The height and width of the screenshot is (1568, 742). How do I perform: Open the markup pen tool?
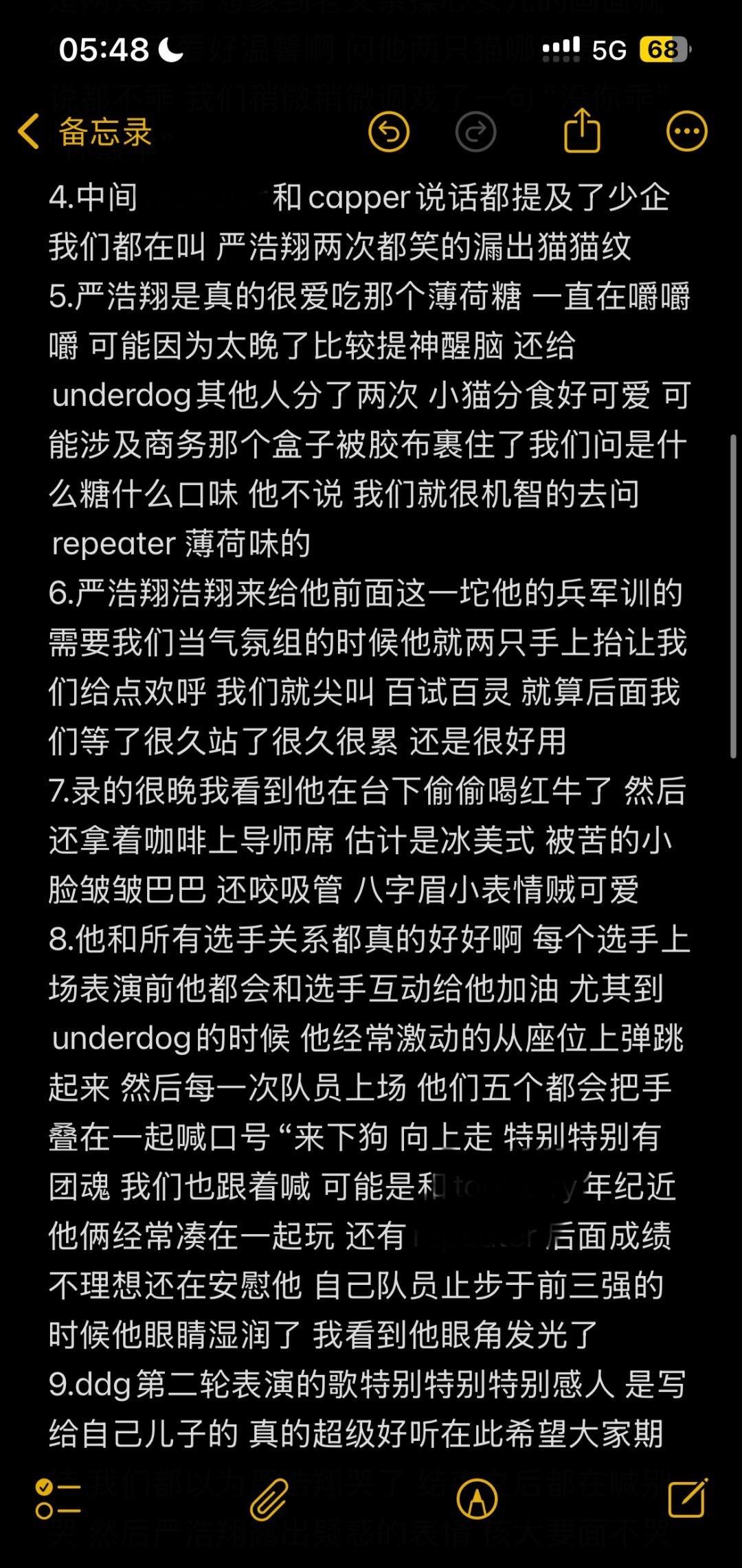pos(477,1498)
